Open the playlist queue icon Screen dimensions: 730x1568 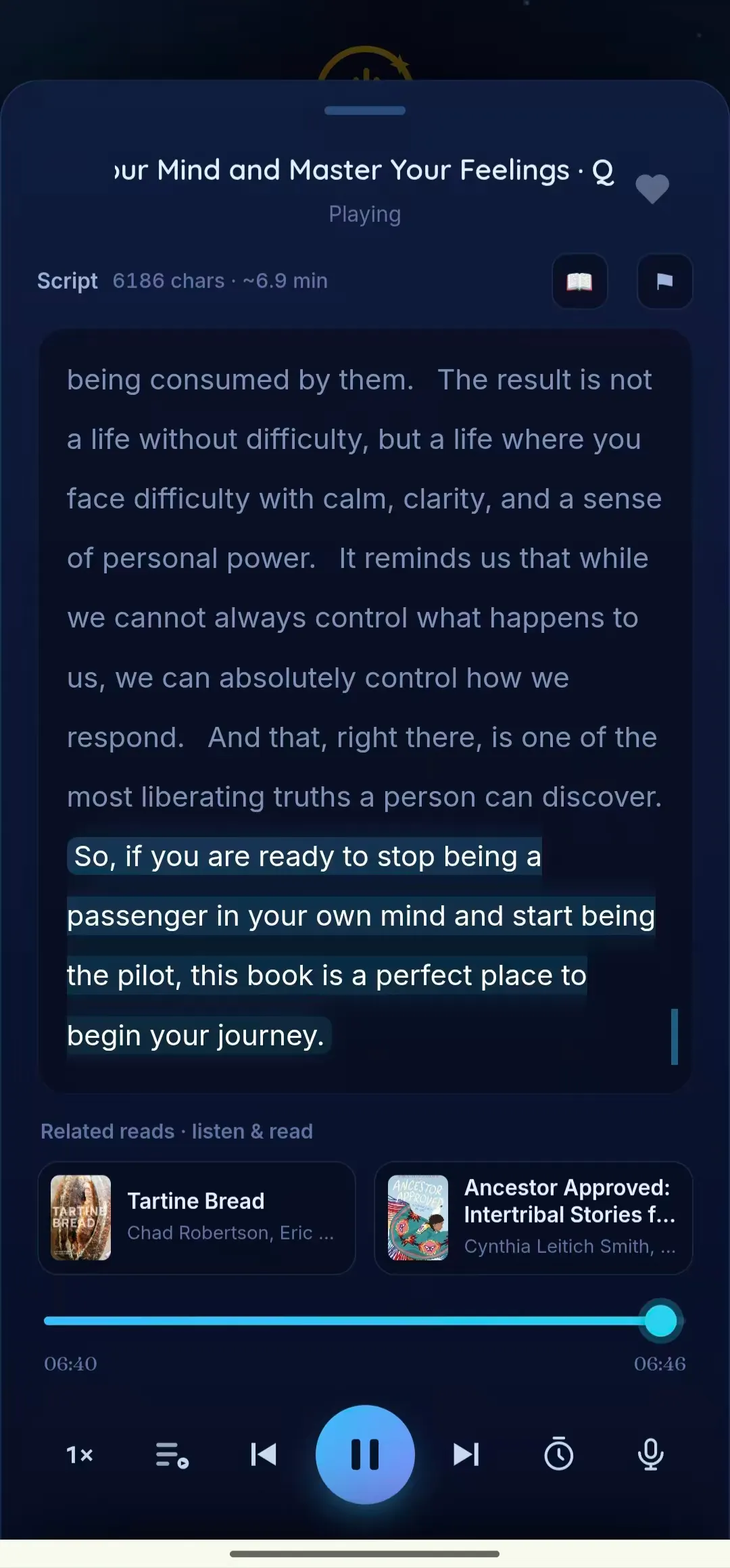pos(172,1454)
